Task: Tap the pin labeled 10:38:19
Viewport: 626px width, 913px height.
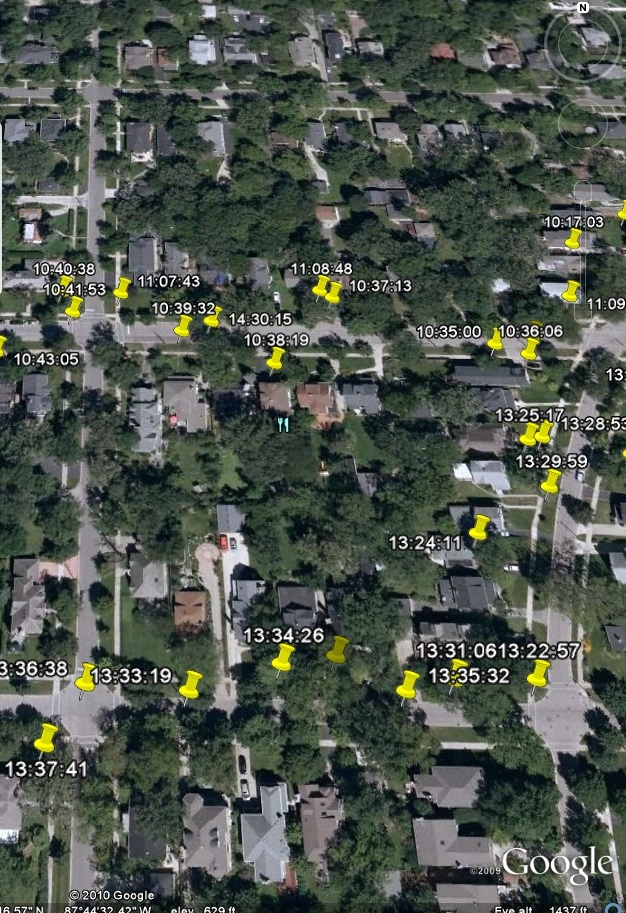Action: click(275, 358)
